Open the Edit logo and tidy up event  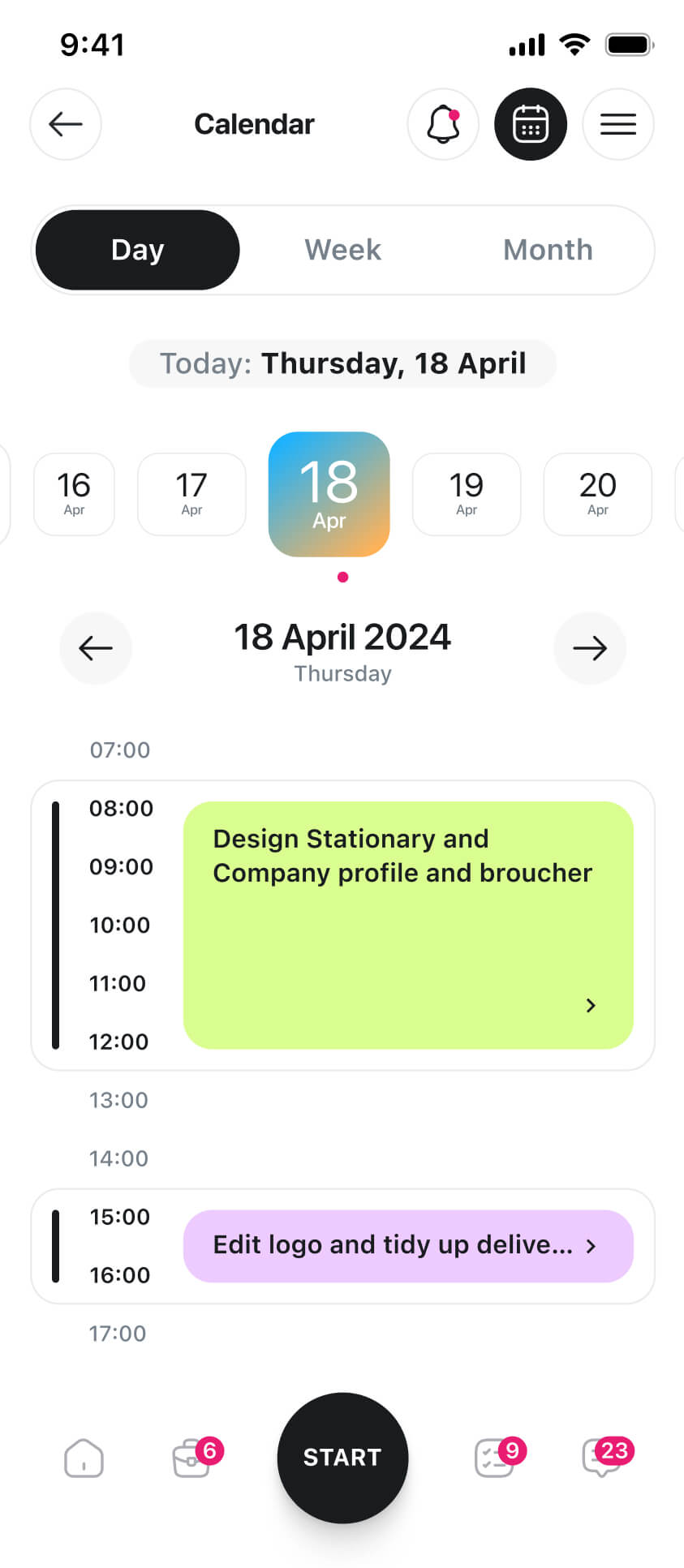coord(408,1246)
